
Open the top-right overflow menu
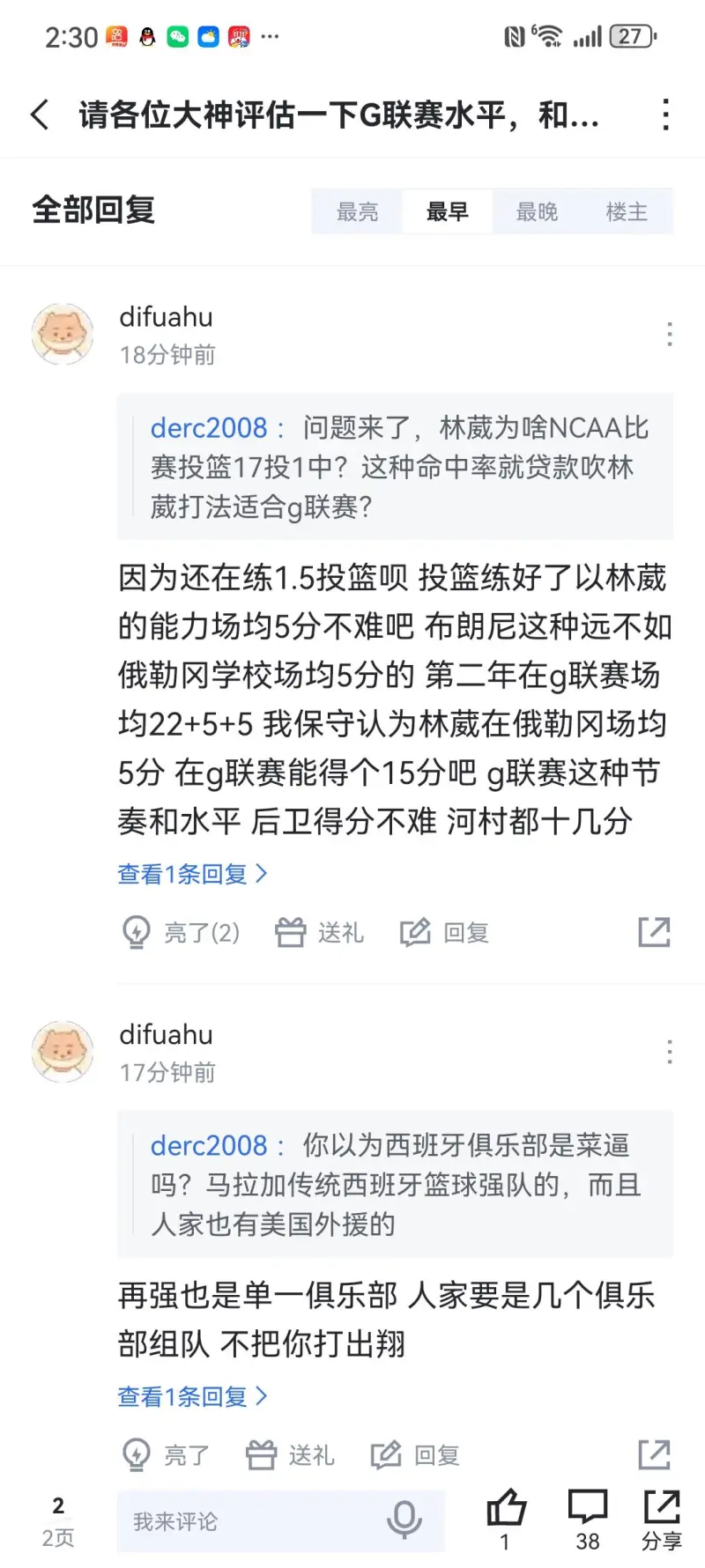tap(666, 115)
